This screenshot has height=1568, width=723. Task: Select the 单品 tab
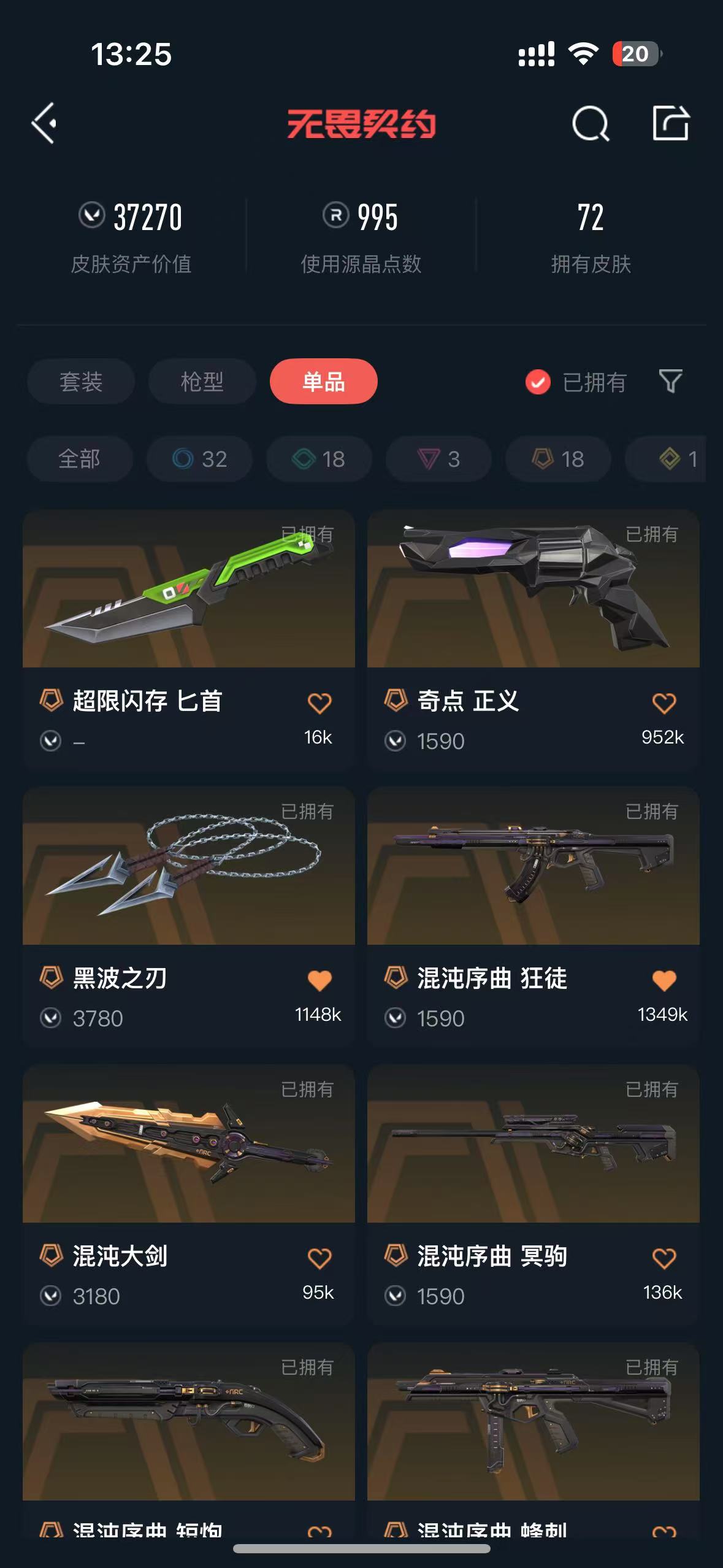coord(323,382)
